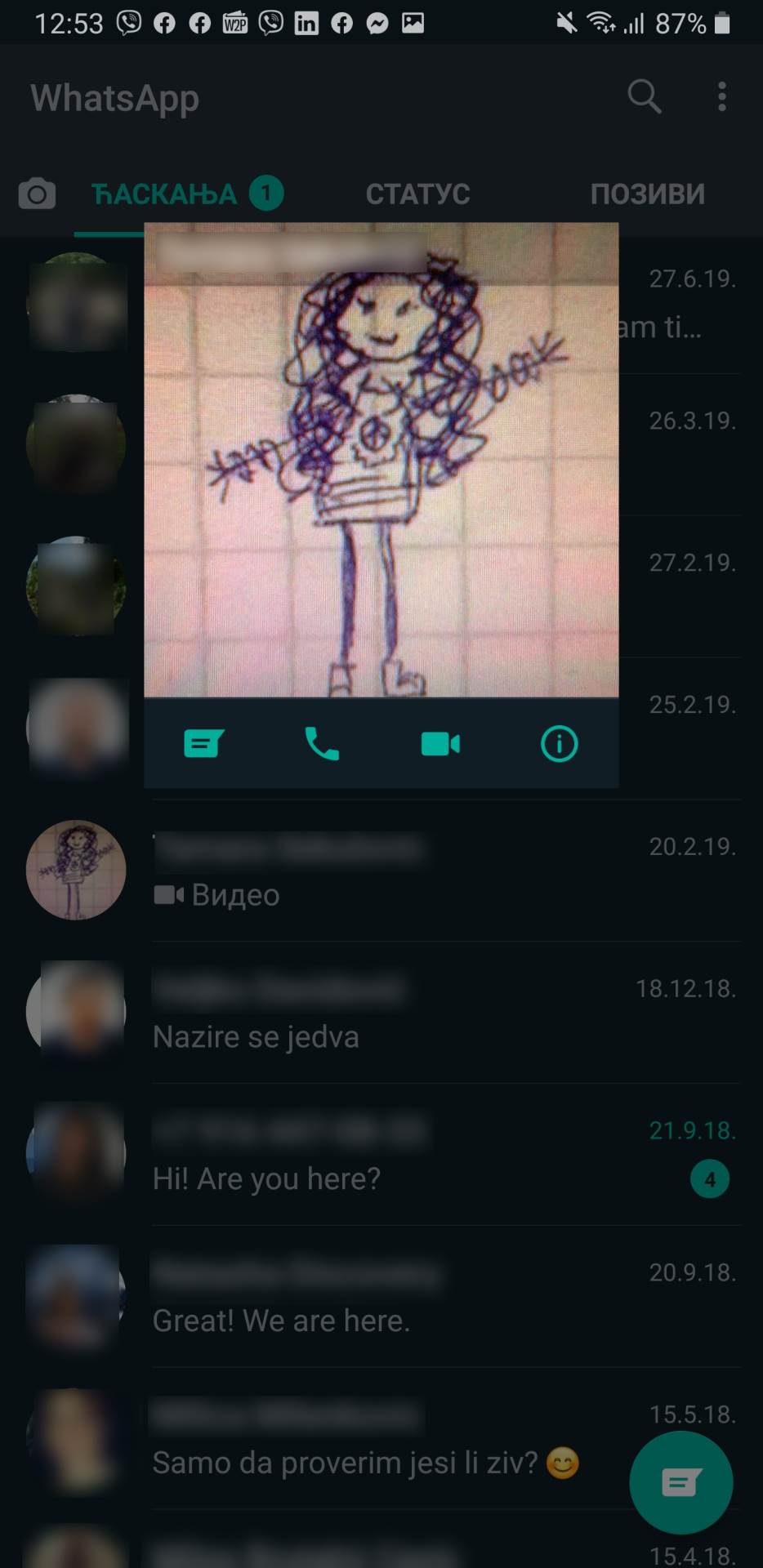Image resolution: width=763 pixels, height=1568 pixels.
Task: Open a chat from the message icon popup
Action: [x=203, y=744]
